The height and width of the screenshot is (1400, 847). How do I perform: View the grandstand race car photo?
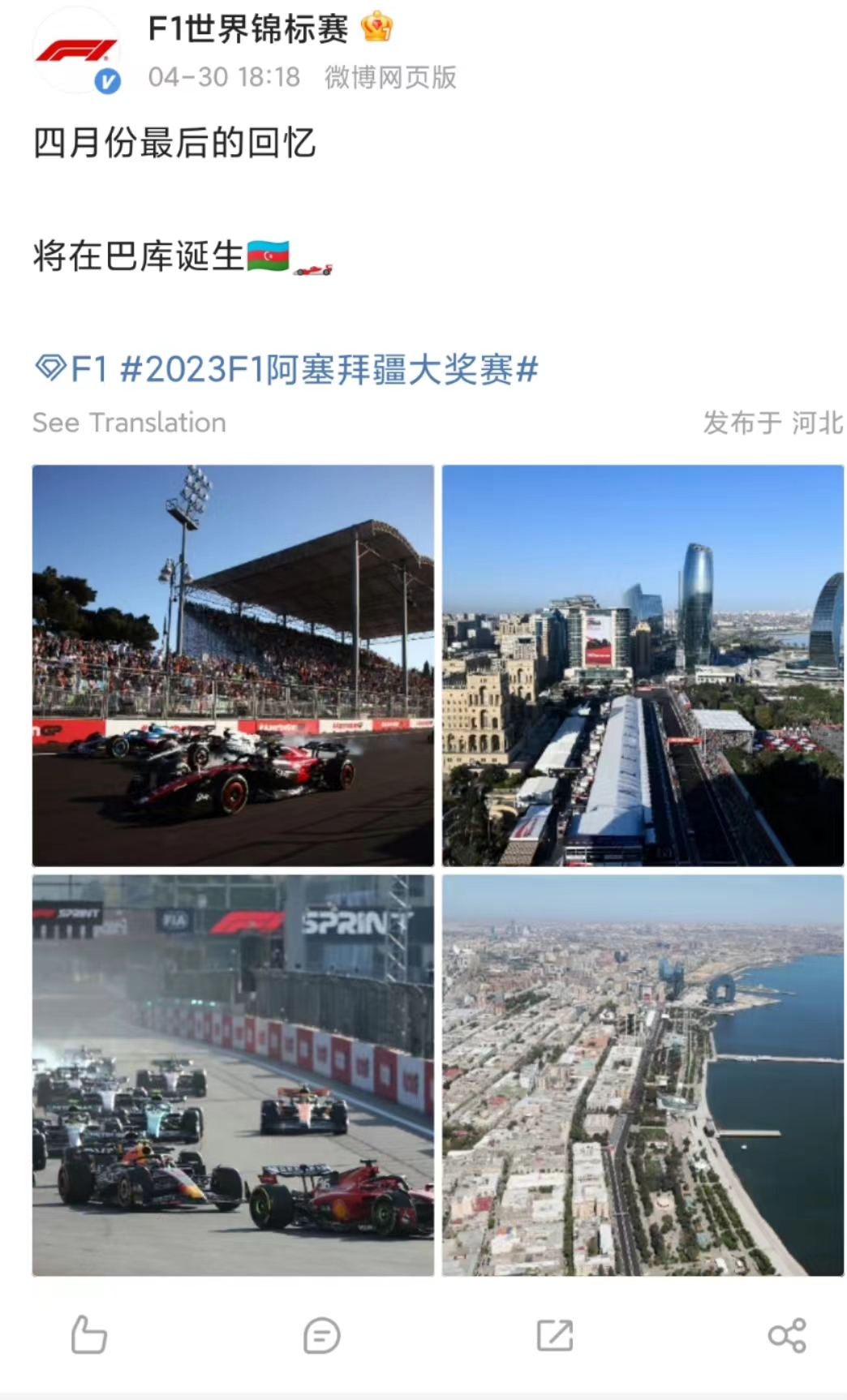(233, 665)
